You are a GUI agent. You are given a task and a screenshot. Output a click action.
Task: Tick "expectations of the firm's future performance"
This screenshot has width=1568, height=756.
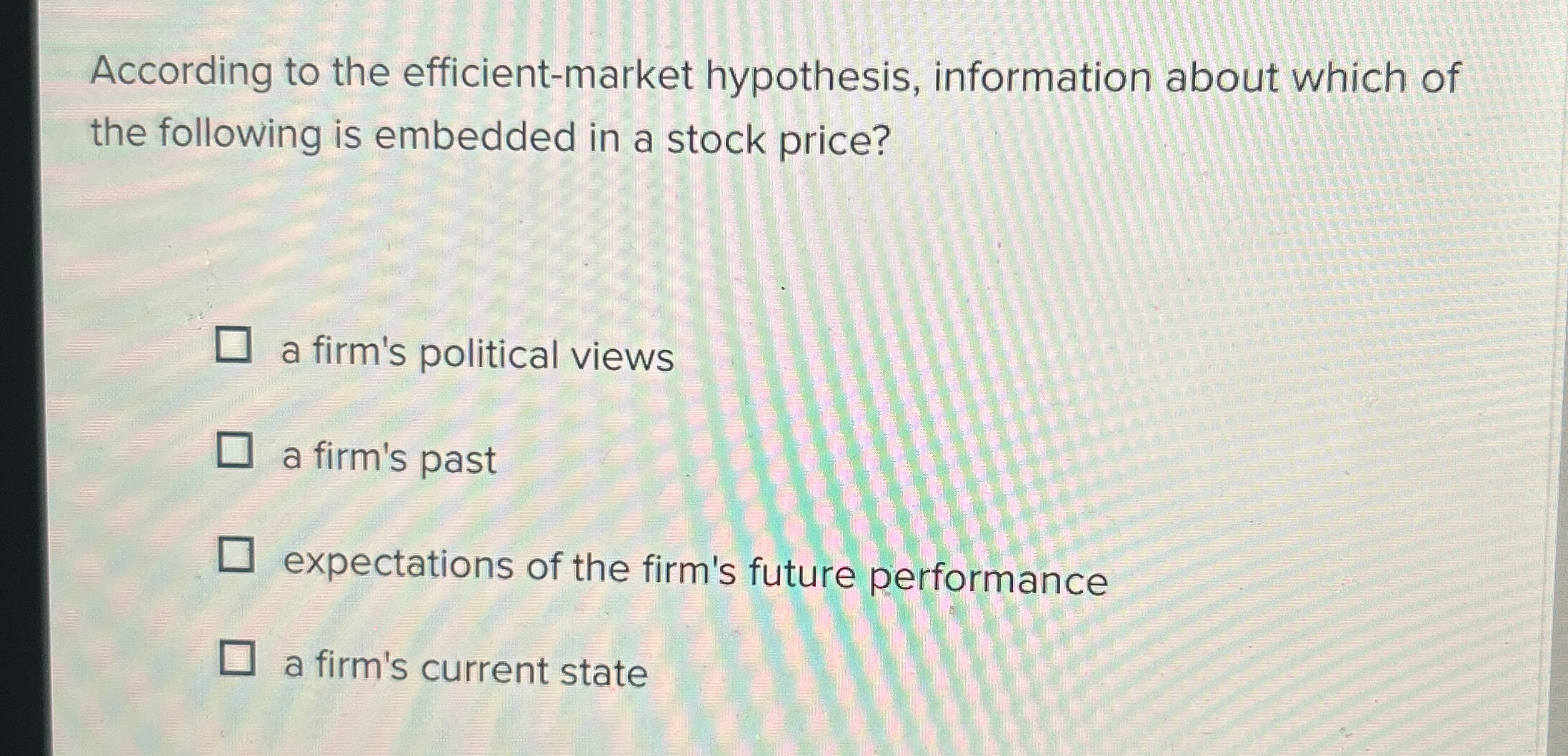coord(236,555)
